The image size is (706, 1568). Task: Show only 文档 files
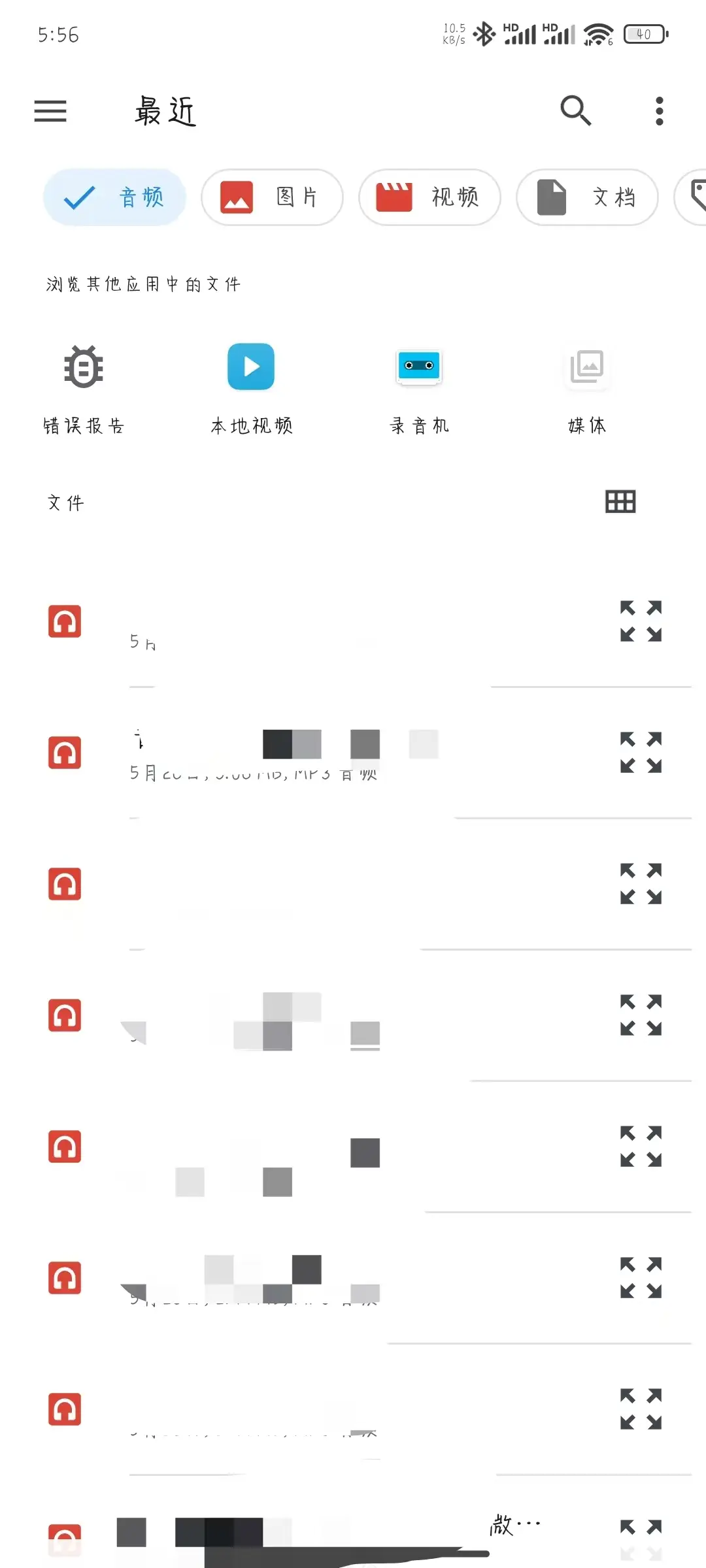click(587, 197)
